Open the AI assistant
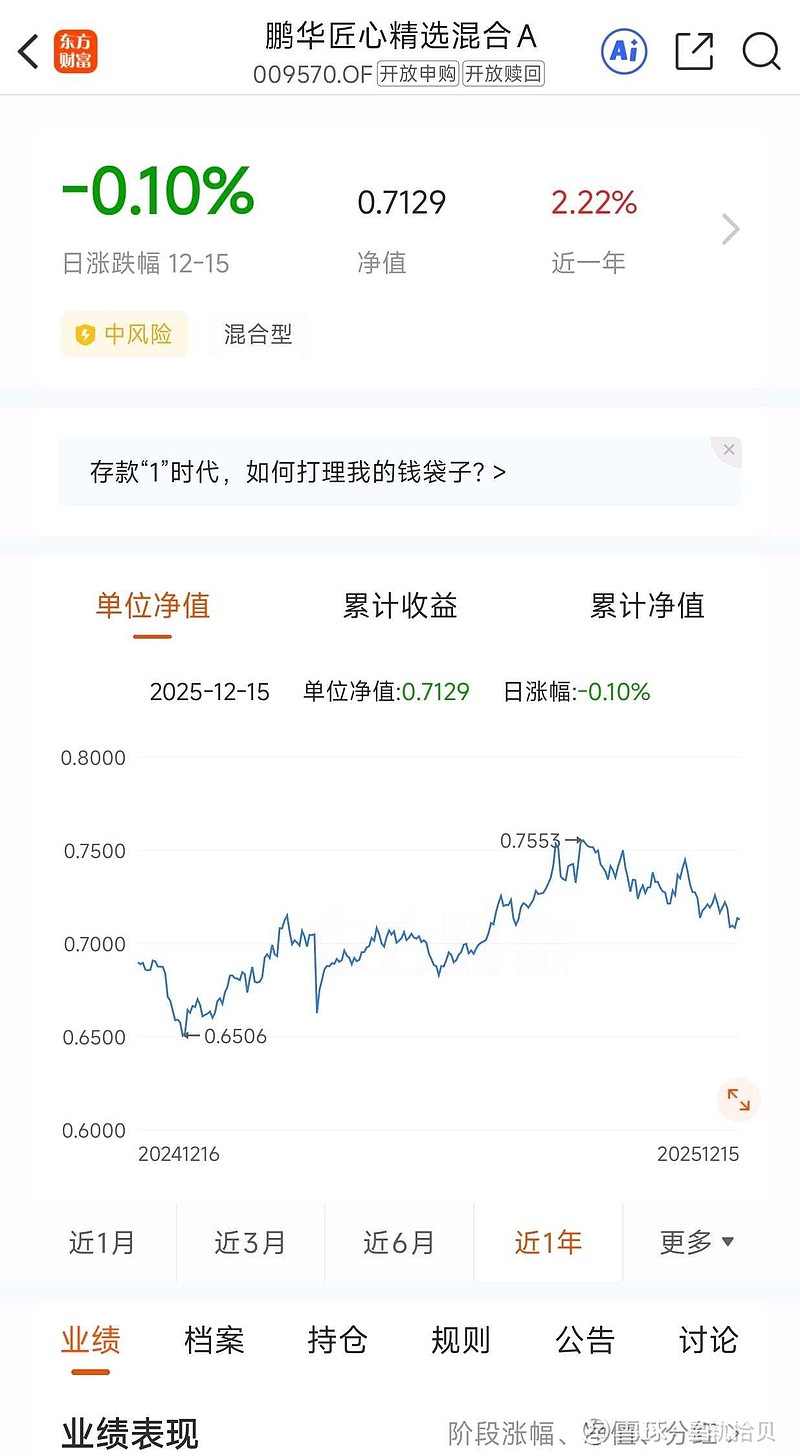Image resolution: width=800 pixels, height=1456 pixels. [x=623, y=51]
